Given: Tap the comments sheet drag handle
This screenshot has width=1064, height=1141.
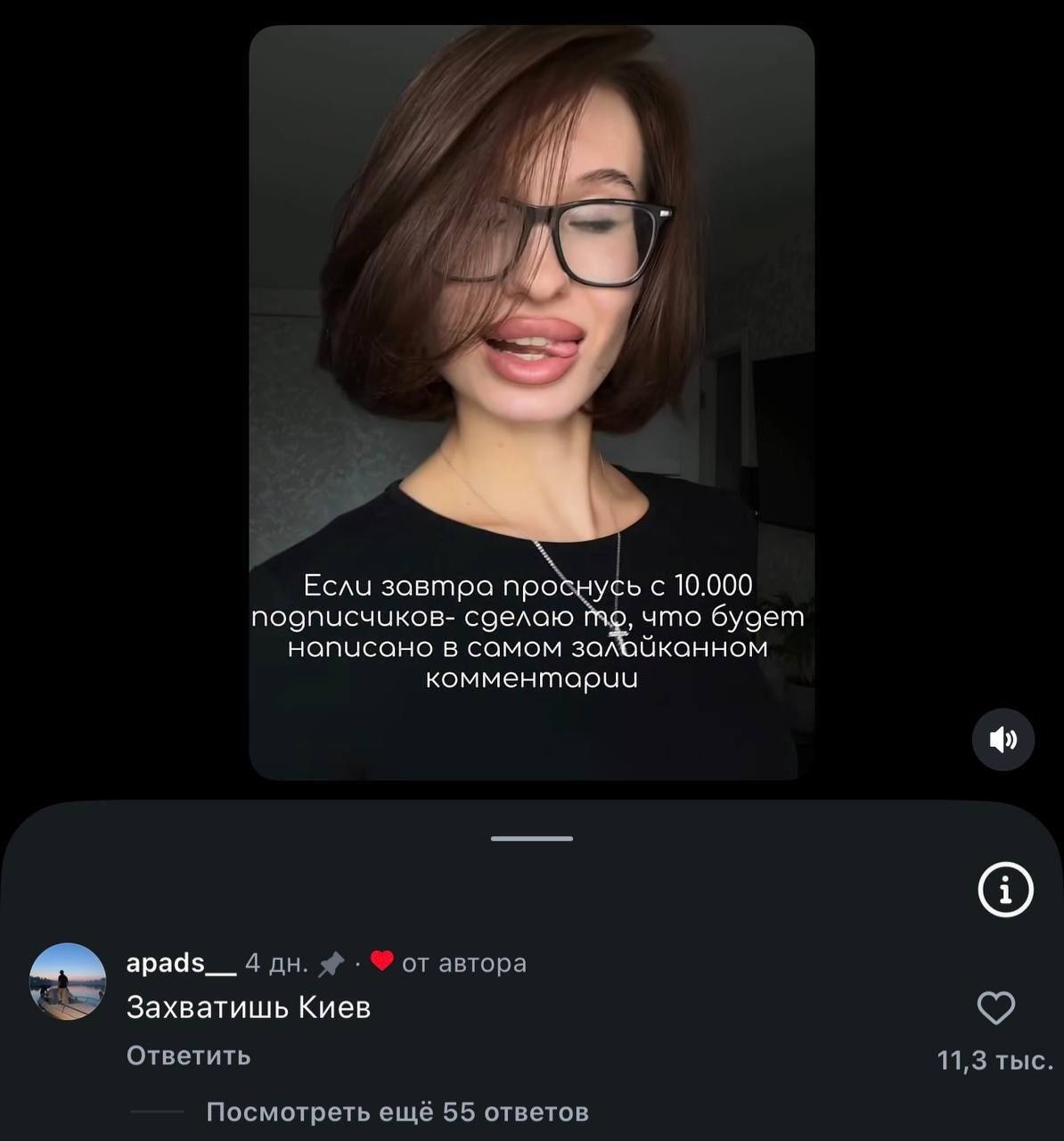Looking at the screenshot, I should coord(532,839).
